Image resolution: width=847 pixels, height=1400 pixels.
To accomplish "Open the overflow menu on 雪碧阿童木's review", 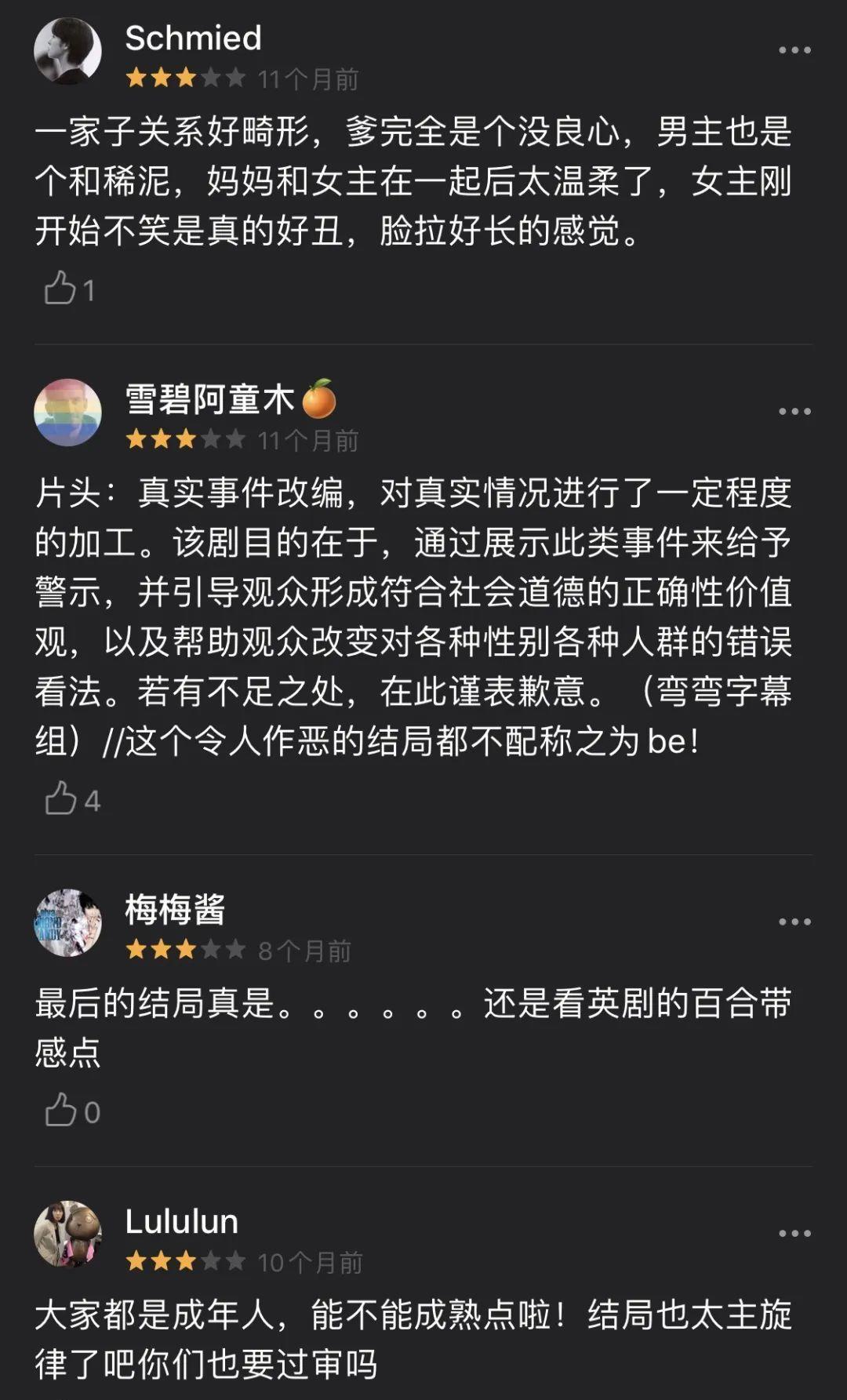I will pos(794,412).
